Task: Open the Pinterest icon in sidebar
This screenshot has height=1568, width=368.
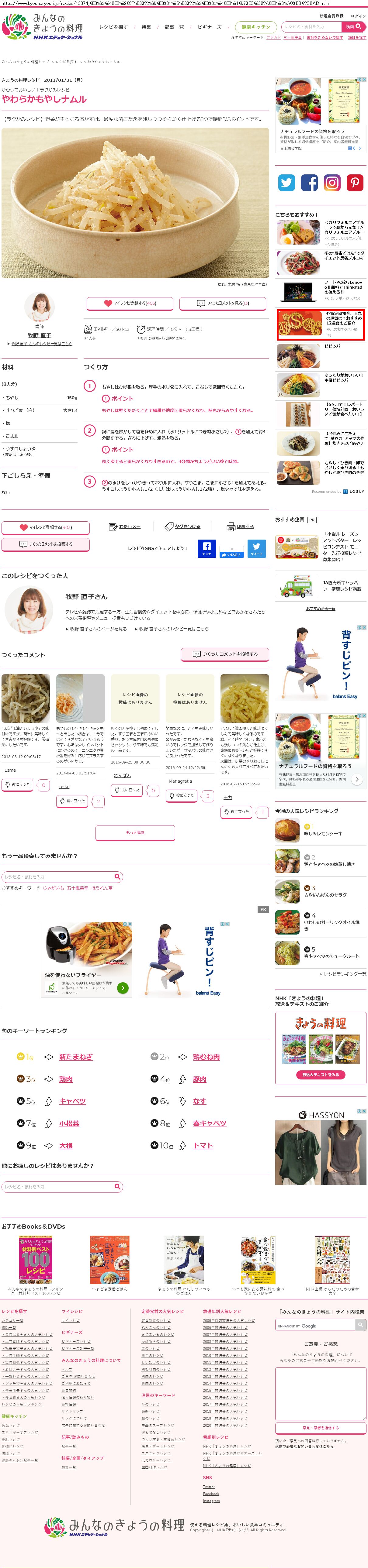Action: (x=355, y=183)
